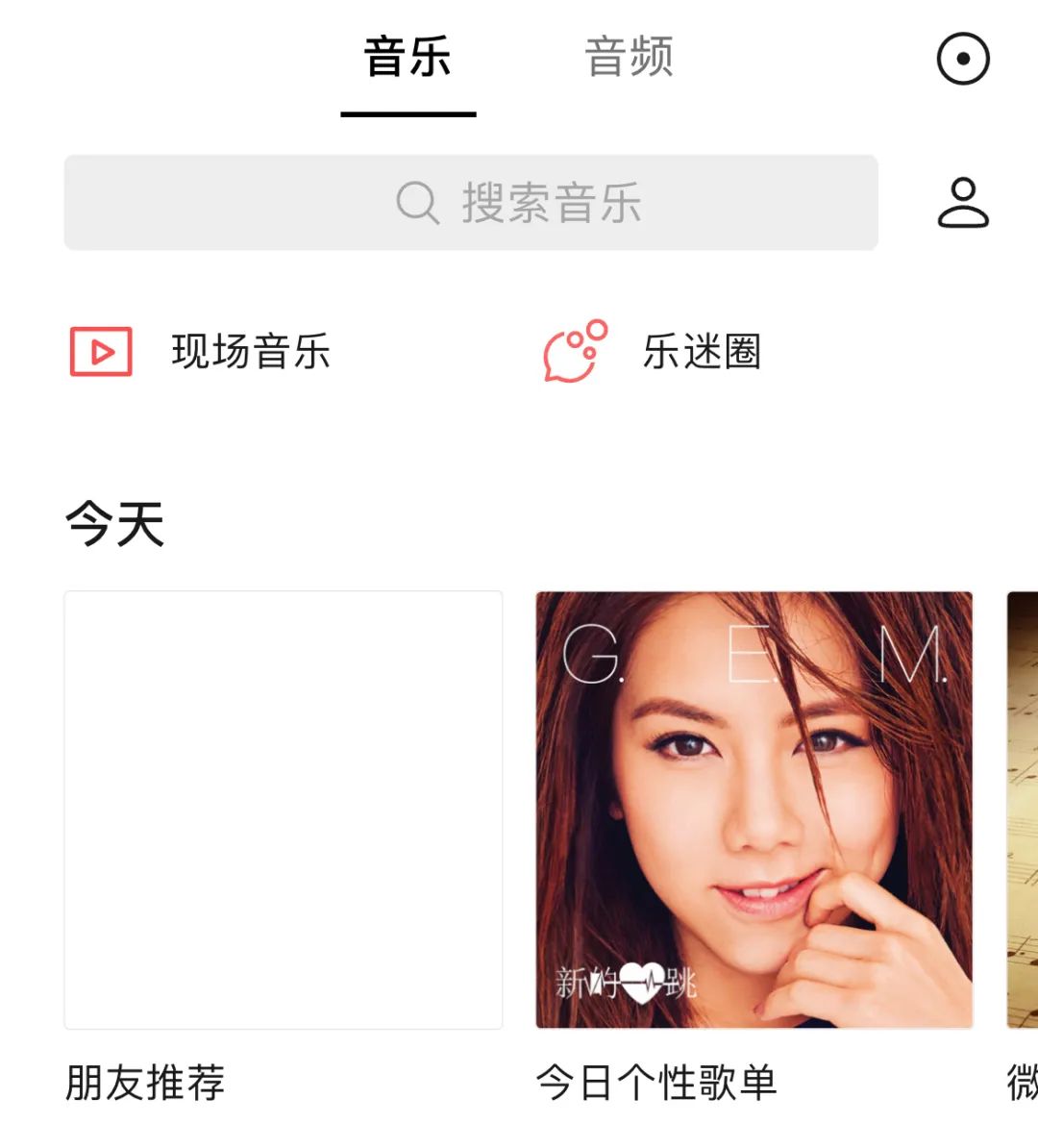Switch to the 音频 tab
The image size is (1038, 1148).
[x=629, y=58]
